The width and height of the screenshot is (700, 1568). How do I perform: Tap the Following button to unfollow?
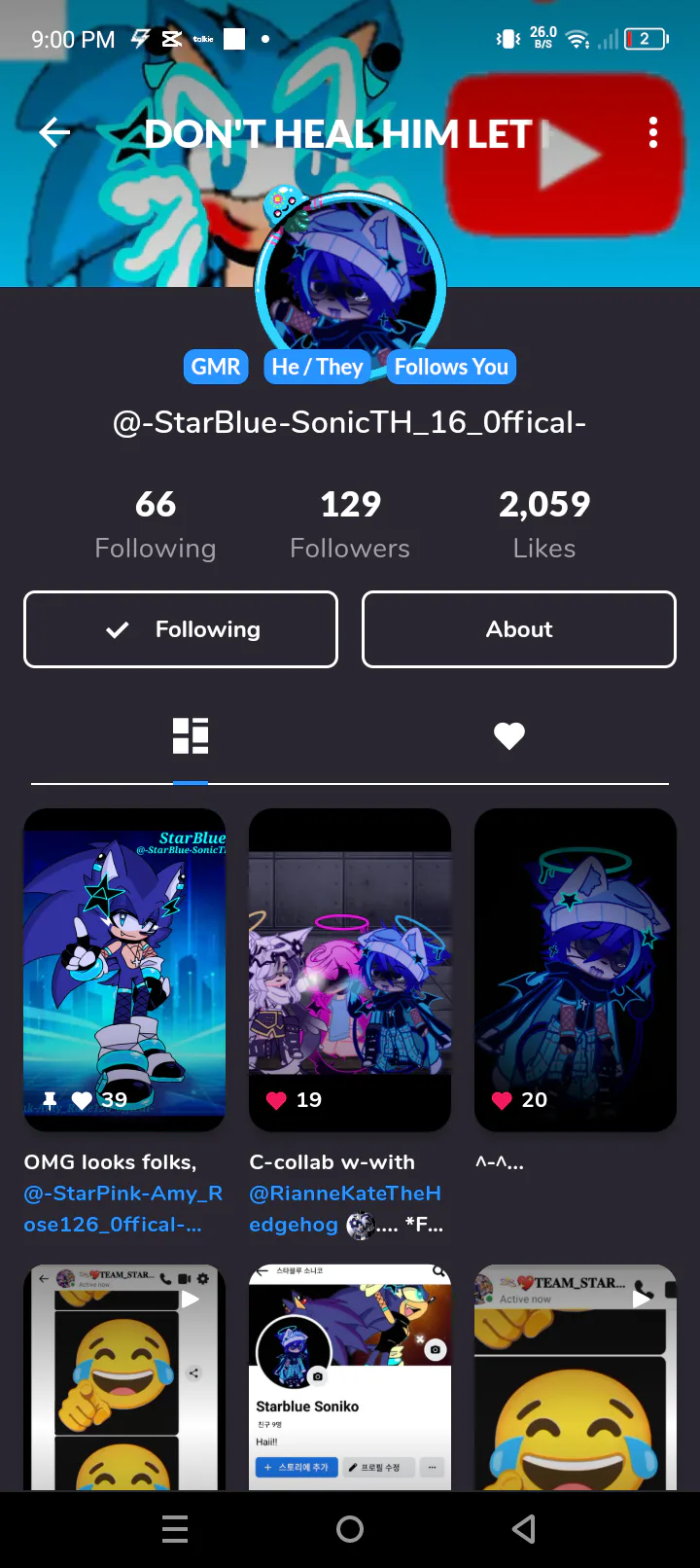click(x=181, y=629)
